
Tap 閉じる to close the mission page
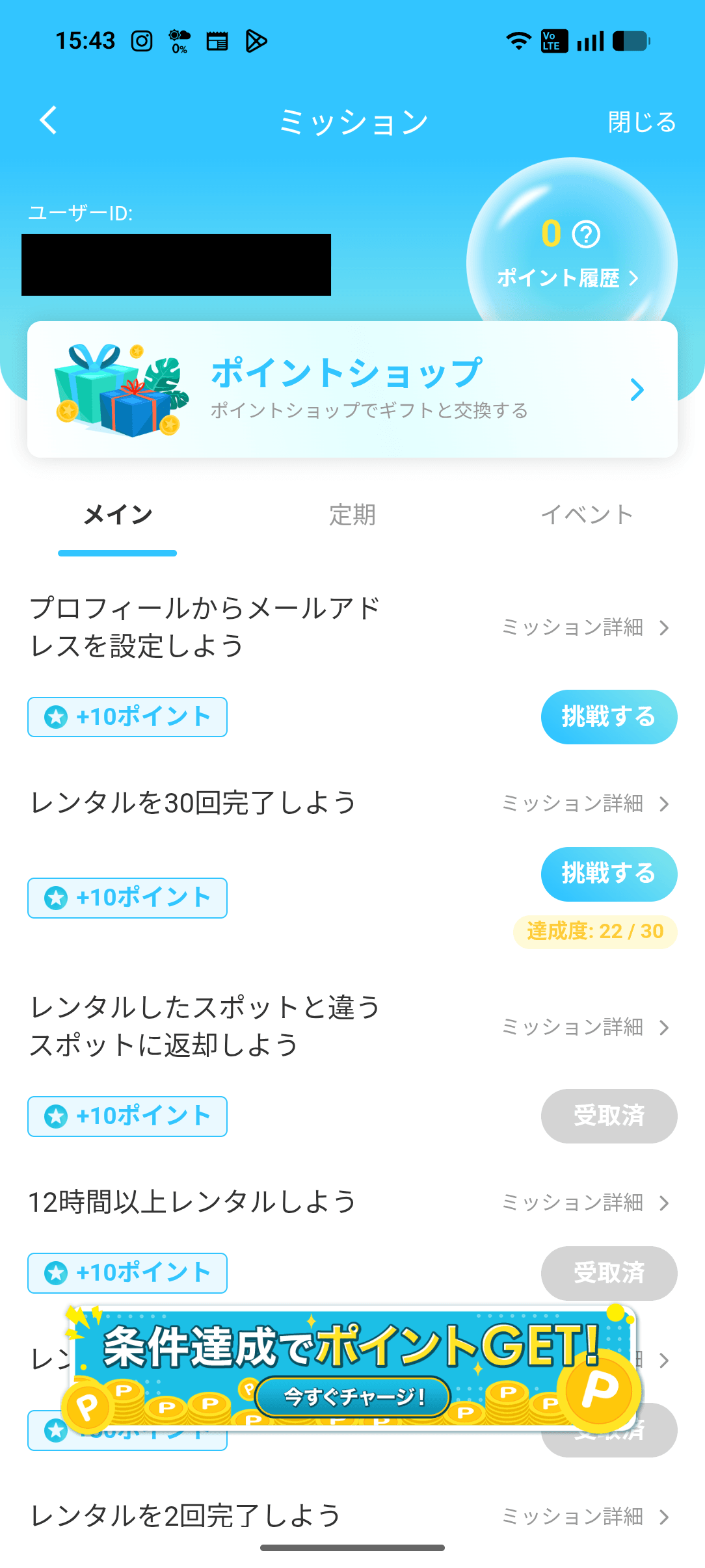coord(641,122)
